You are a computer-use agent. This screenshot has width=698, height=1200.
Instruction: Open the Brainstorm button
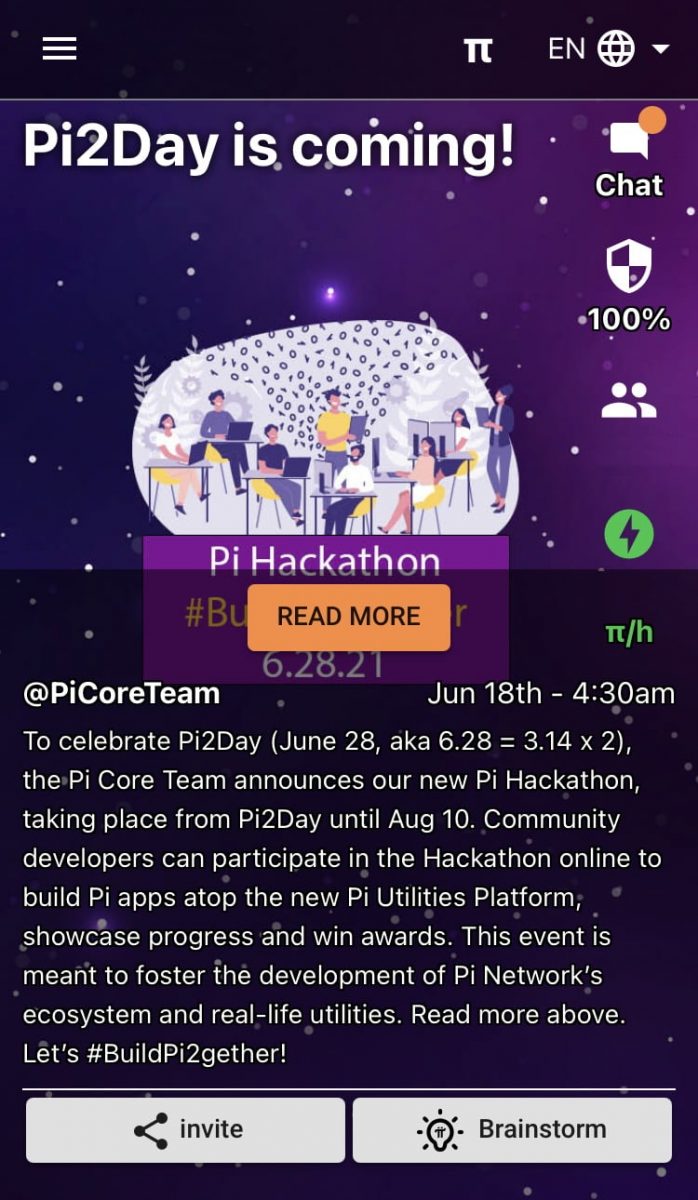coord(512,1130)
